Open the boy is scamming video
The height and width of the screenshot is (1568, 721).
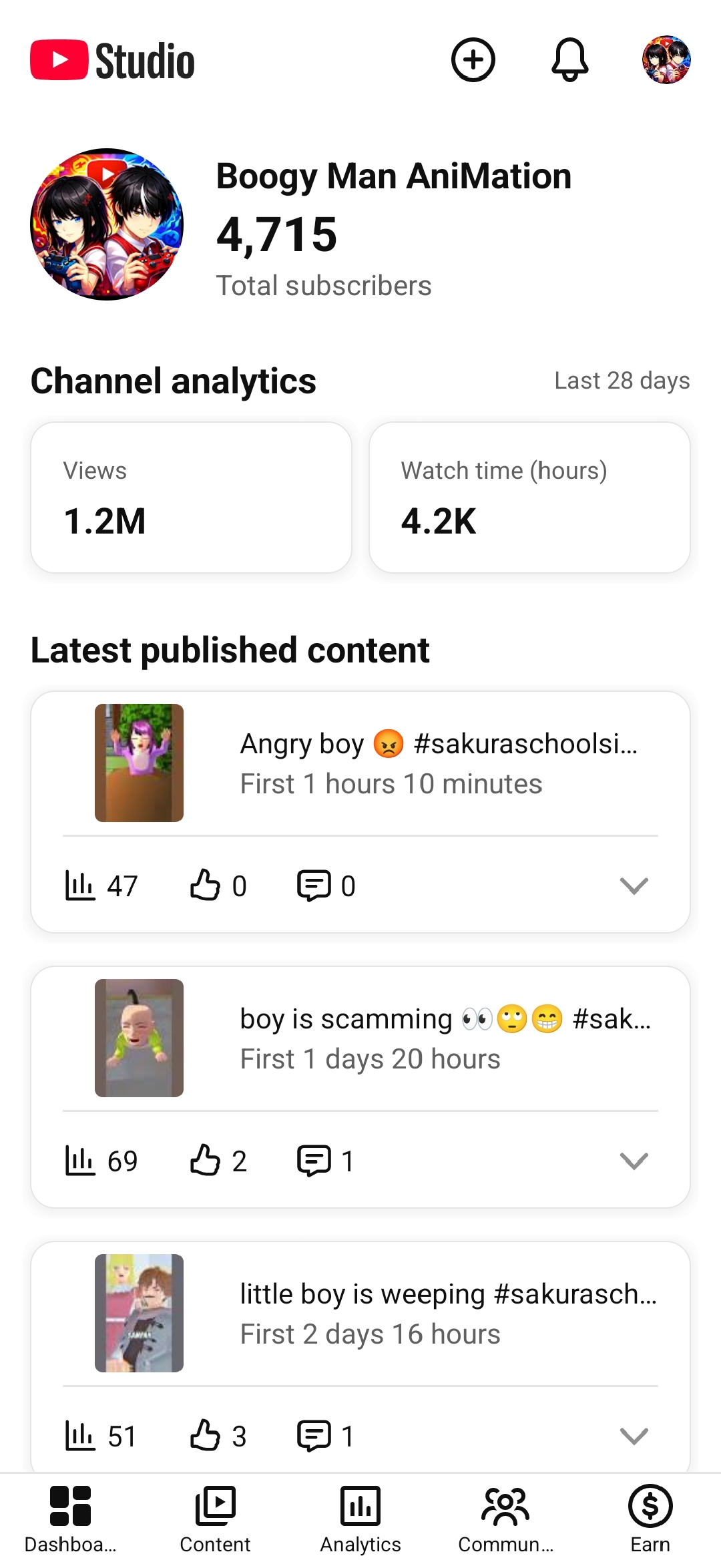tap(360, 1038)
